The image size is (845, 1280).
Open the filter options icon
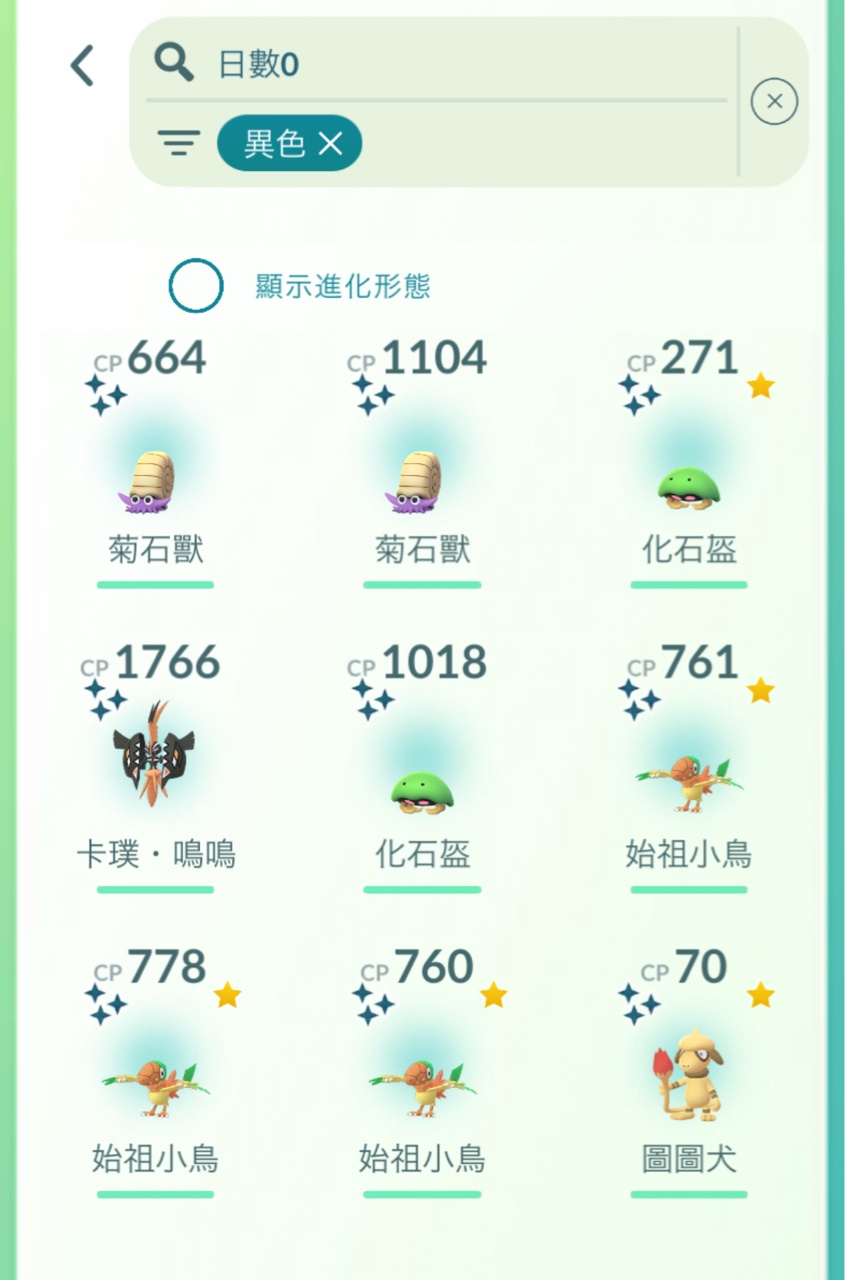point(179,144)
